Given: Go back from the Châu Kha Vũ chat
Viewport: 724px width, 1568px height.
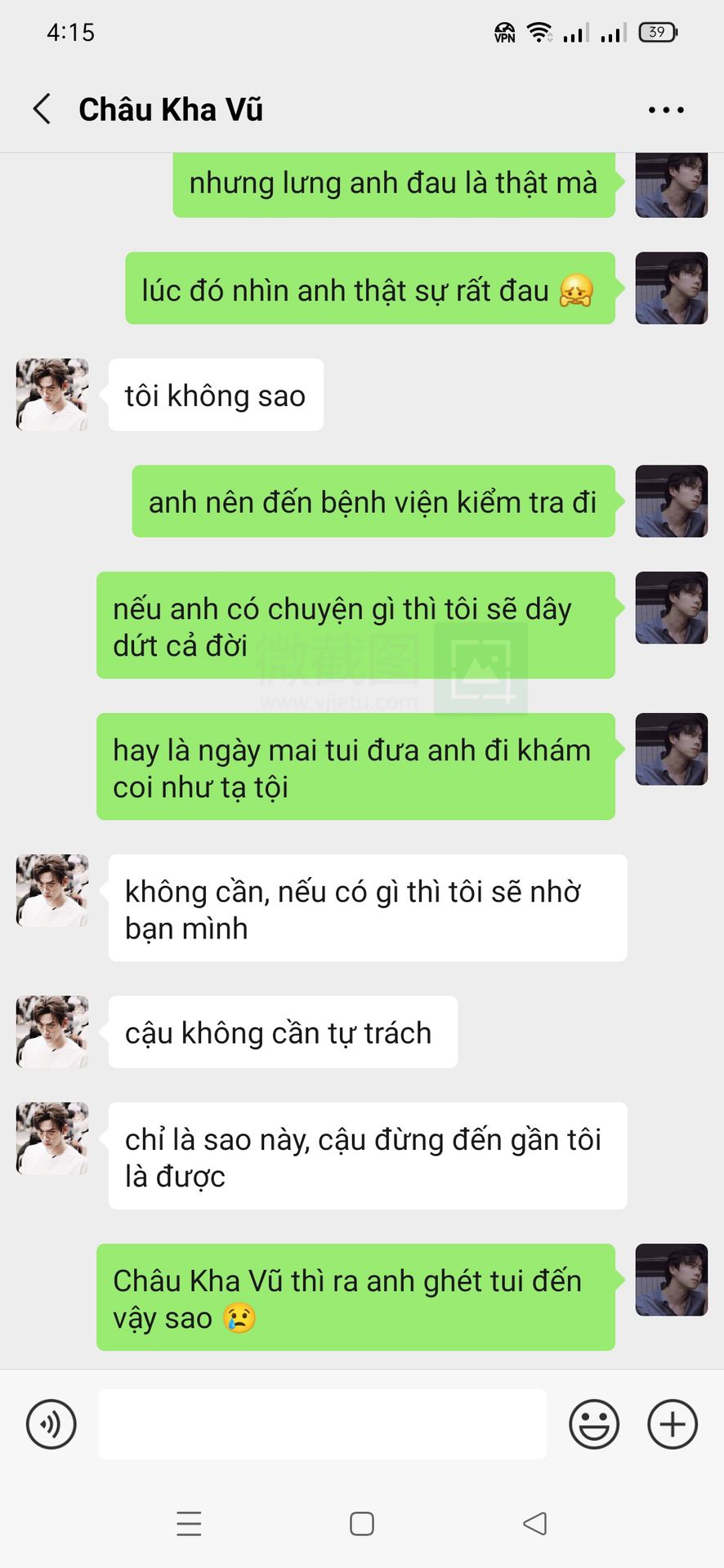Looking at the screenshot, I should [x=42, y=109].
